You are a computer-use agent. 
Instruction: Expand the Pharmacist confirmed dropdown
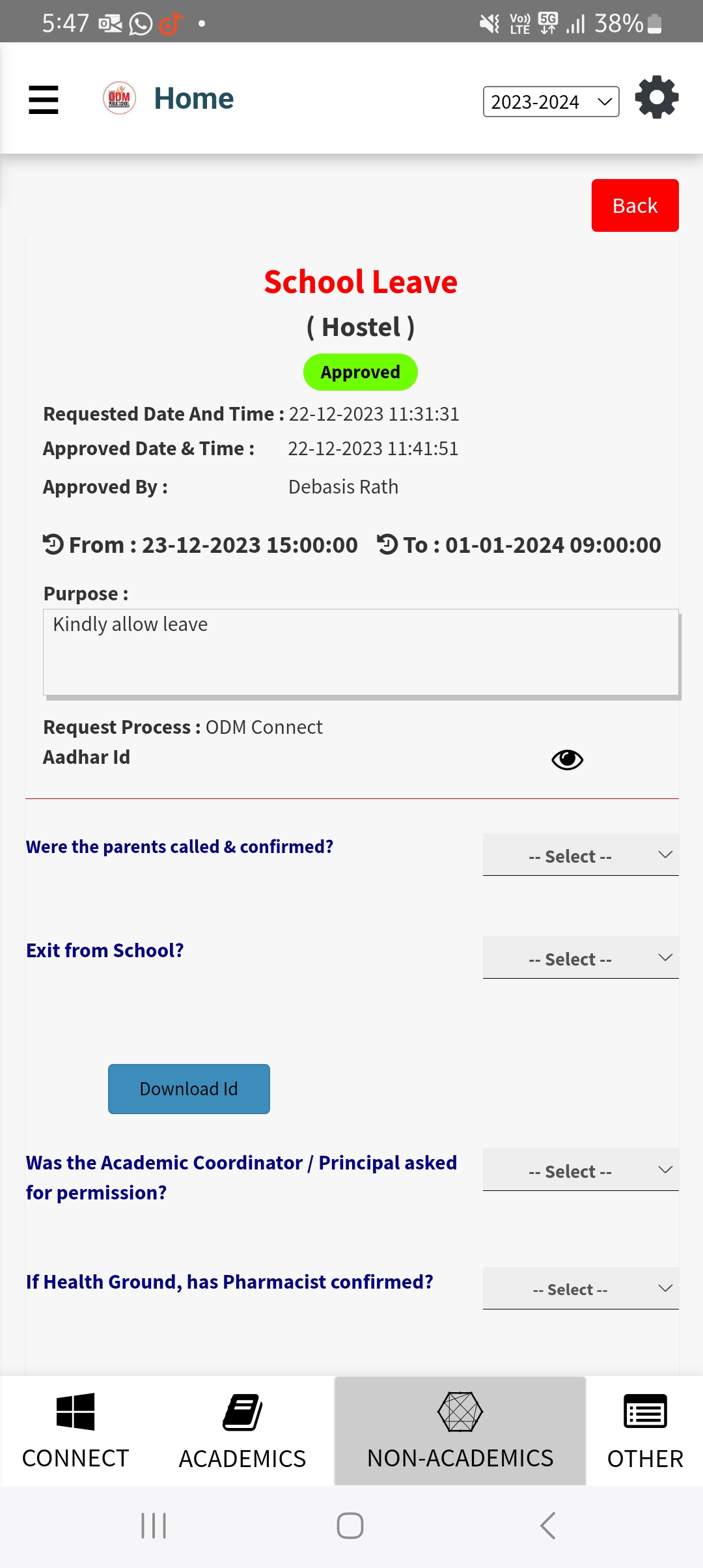tap(581, 1289)
